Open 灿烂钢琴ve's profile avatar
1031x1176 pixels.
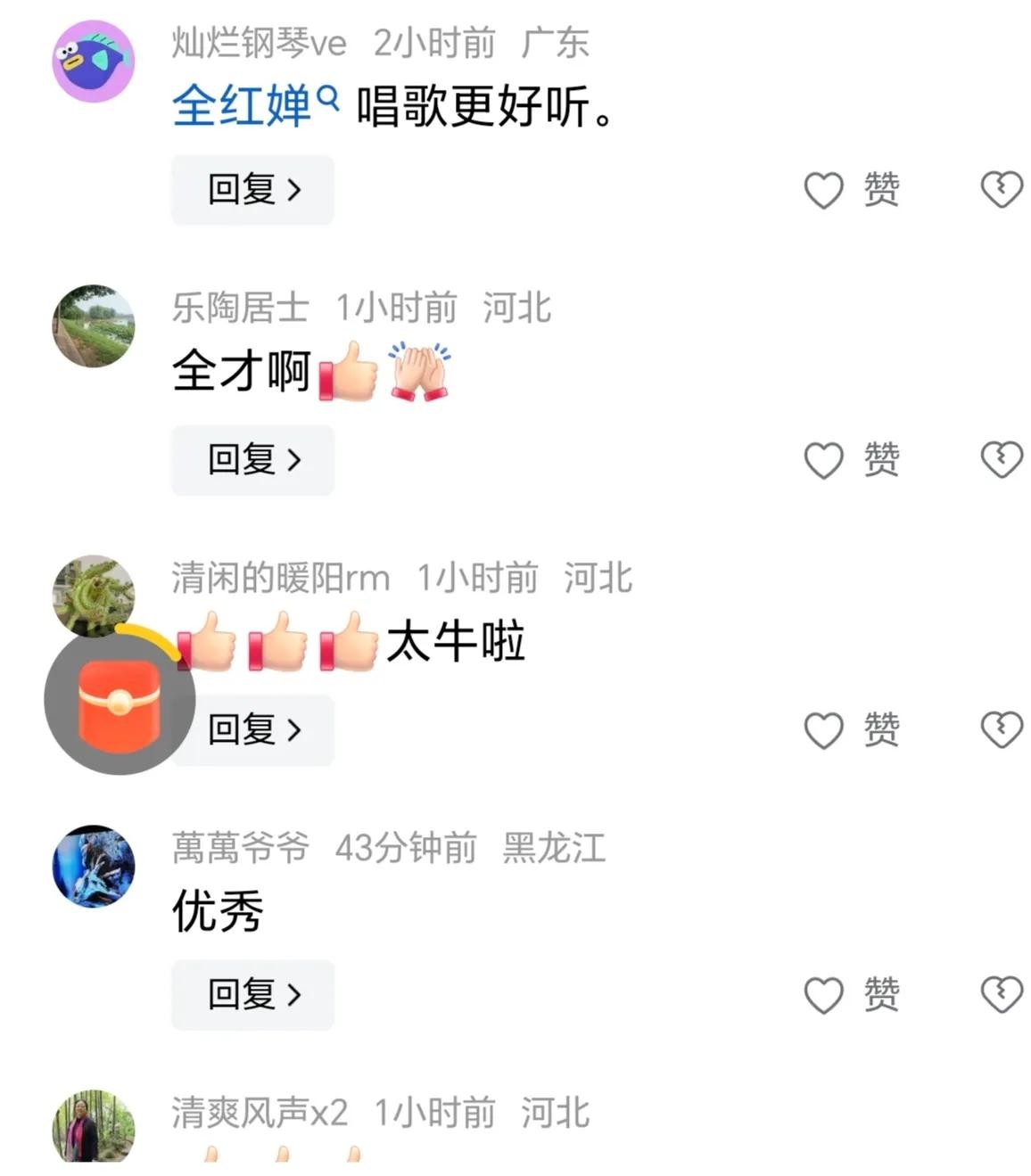pos(94,61)
